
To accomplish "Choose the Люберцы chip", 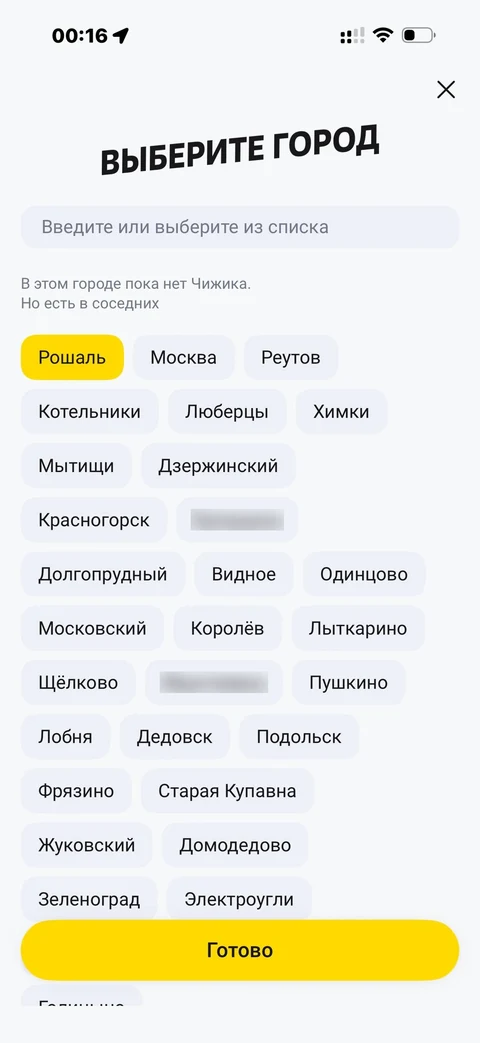I will tap(227, 412).
